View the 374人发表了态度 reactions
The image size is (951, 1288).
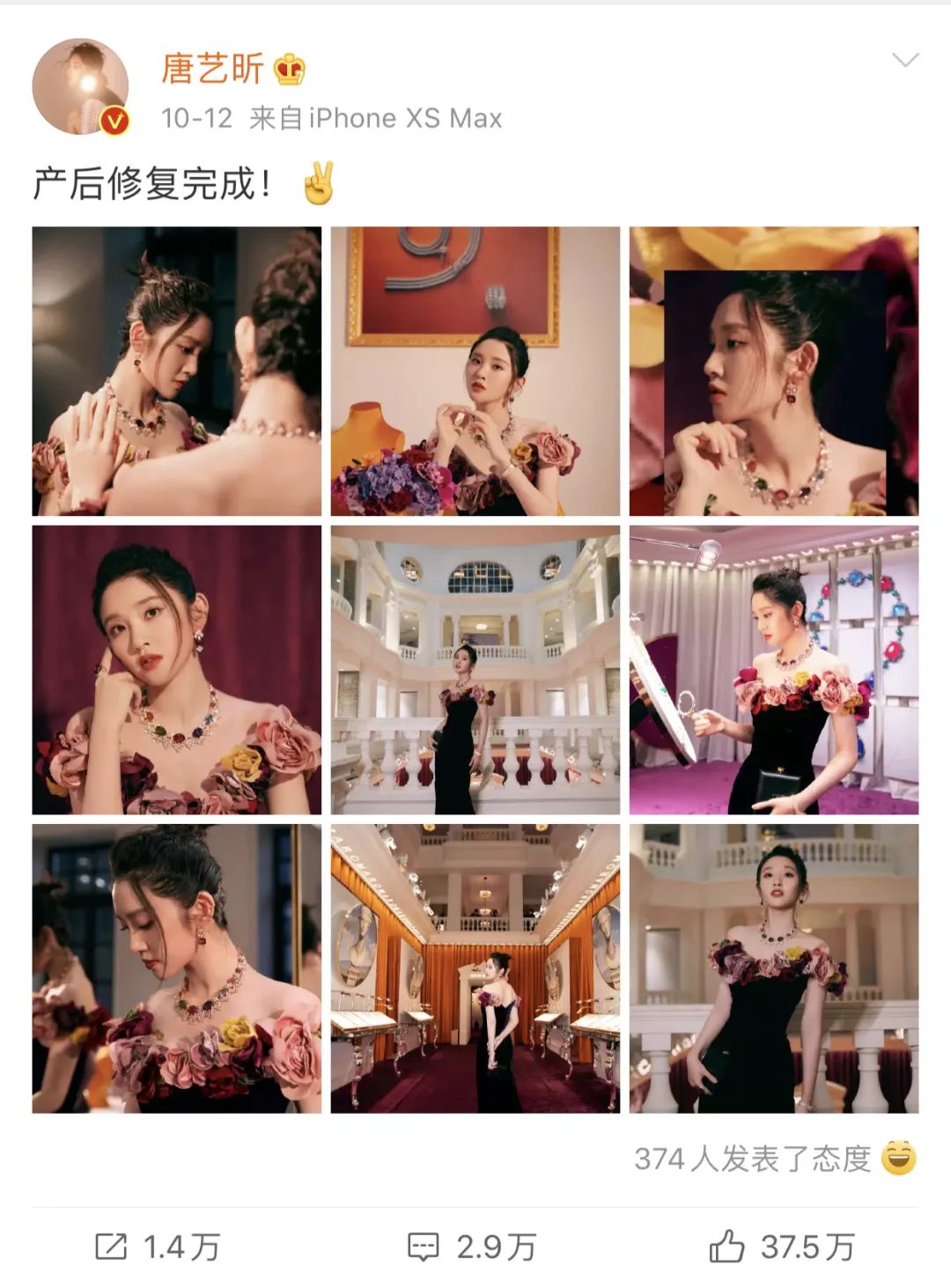coord(774,1158)
